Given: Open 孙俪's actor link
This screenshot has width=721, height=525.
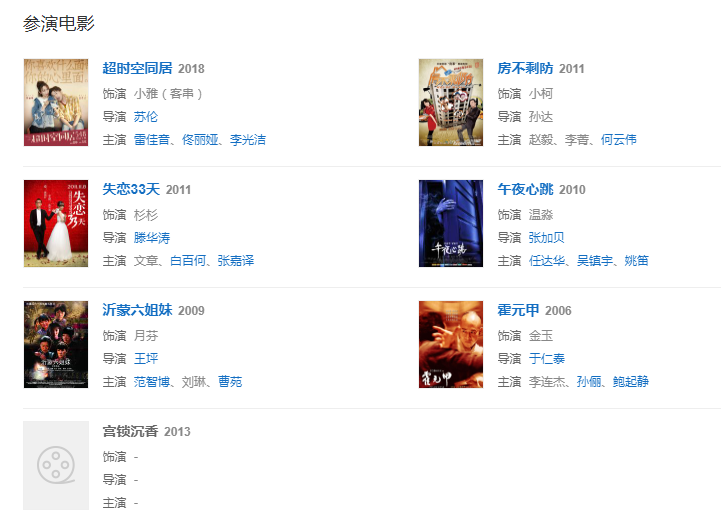Looking at the screenshot, I should 585,382.
